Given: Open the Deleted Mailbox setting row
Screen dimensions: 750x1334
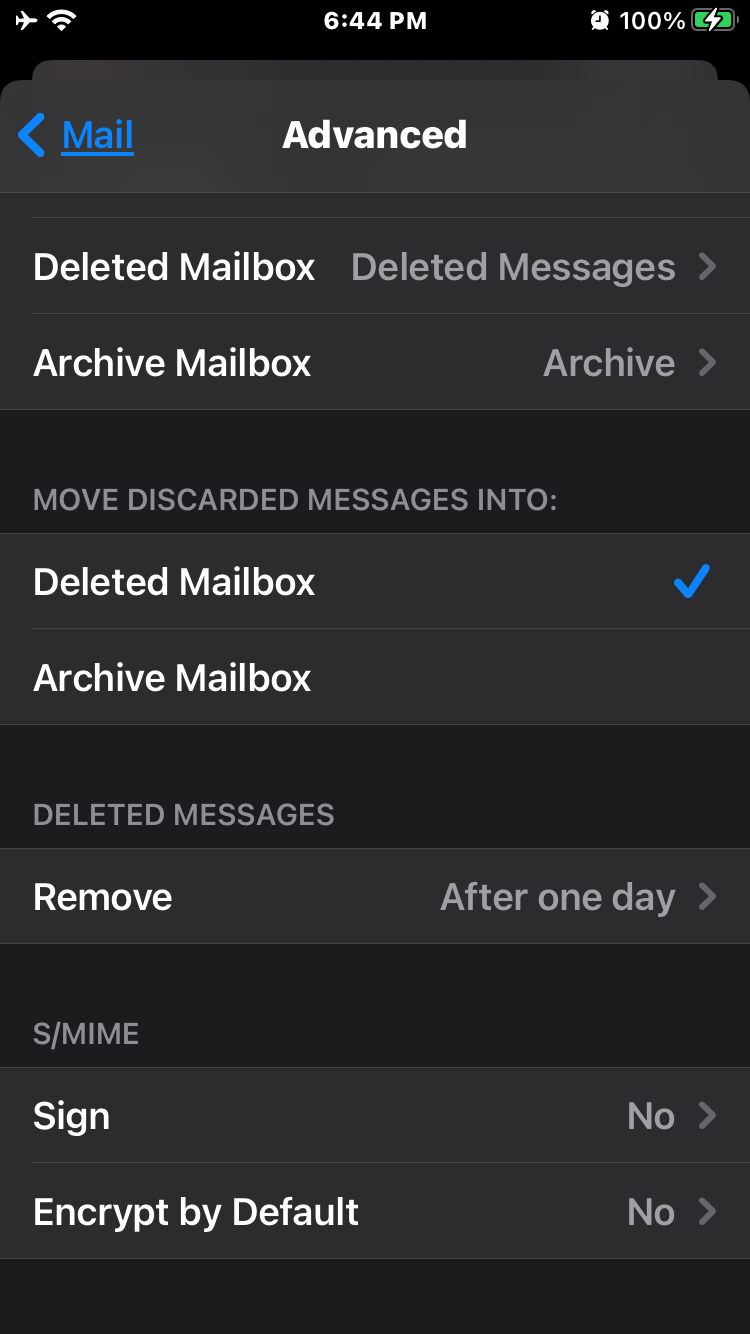Looking at the screenshot, I should (x=375, y=267).
